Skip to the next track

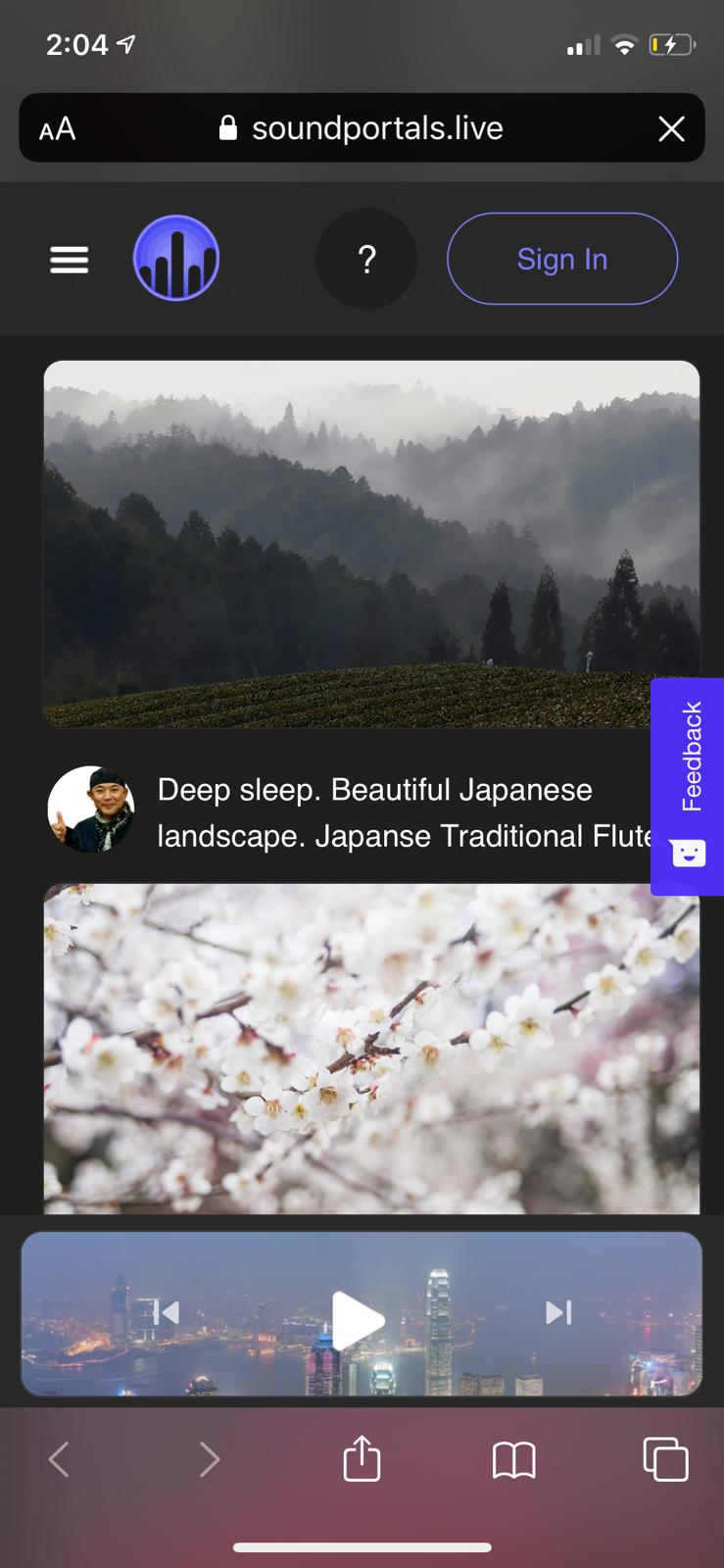point(558,1312)
